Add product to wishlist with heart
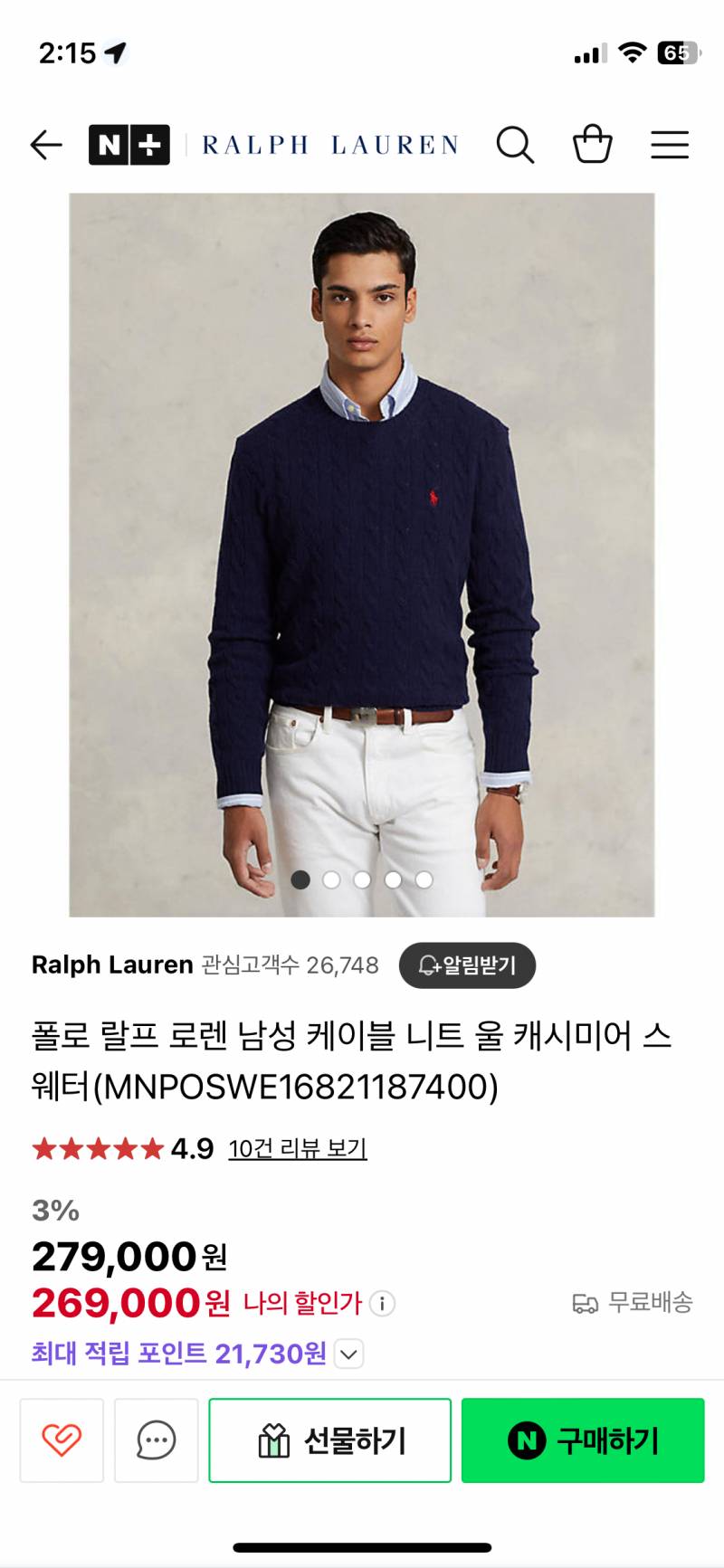This screenshot has width=724, height=1568. pyautogui.click(x=62, y=1440)
